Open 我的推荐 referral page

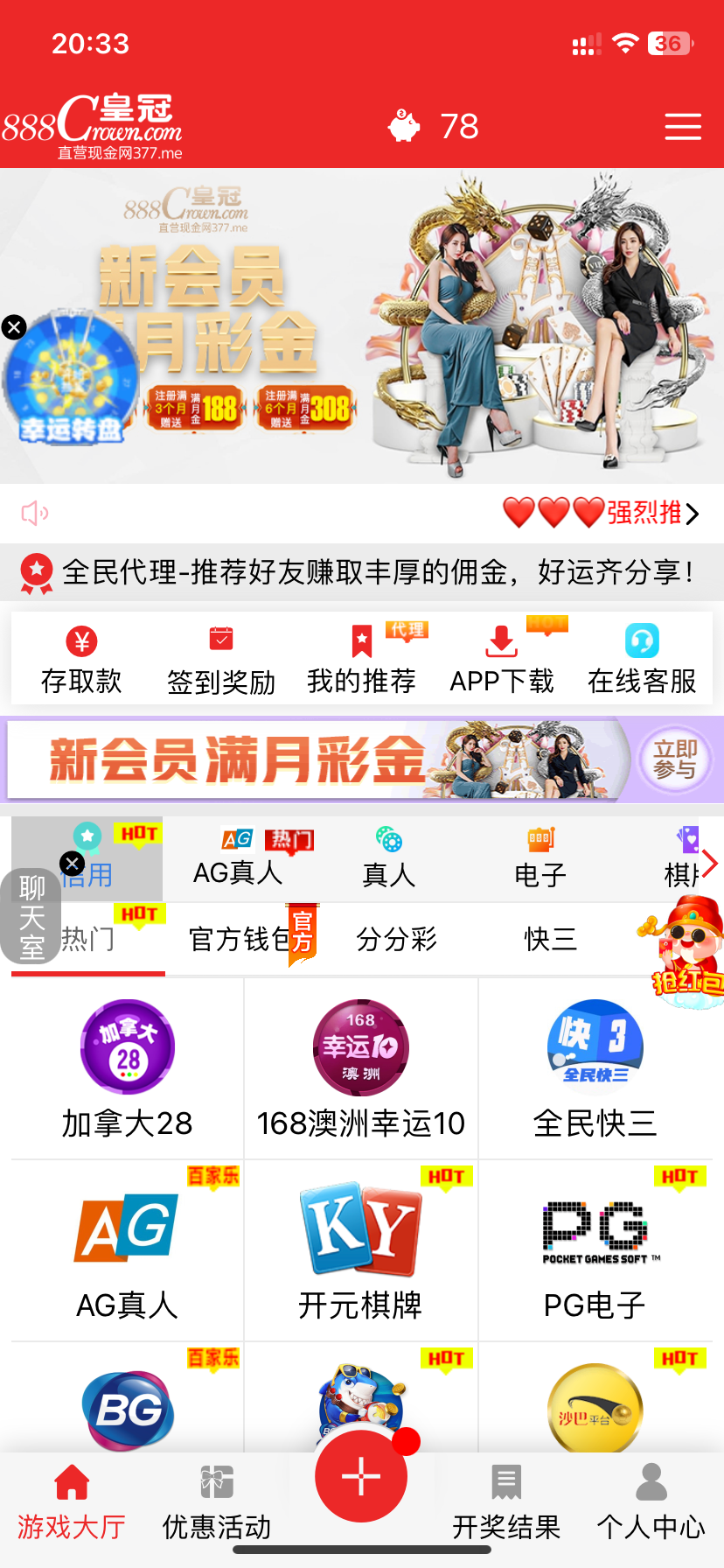(x=361, y=656)
